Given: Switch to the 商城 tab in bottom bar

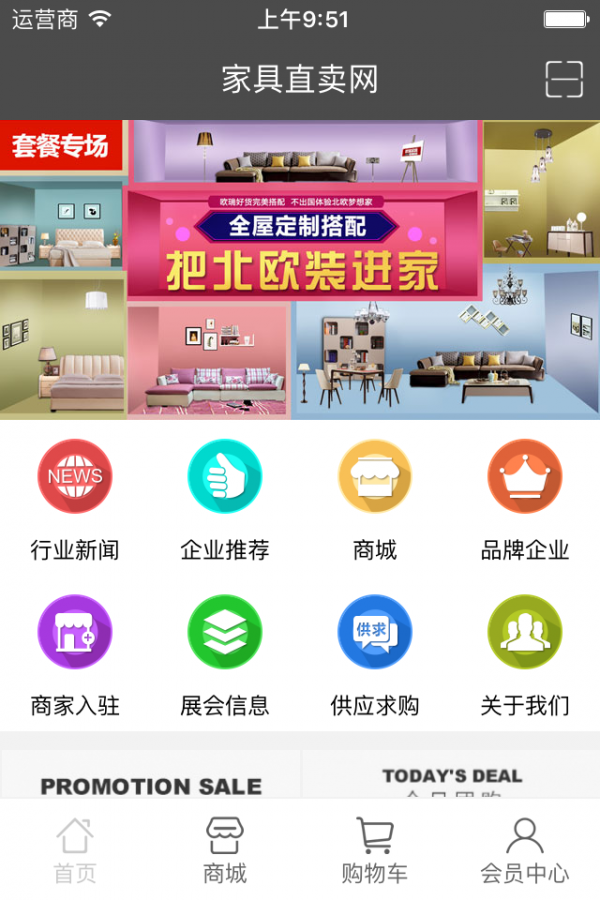Looking at the screenshot, I should pos(225,850).
